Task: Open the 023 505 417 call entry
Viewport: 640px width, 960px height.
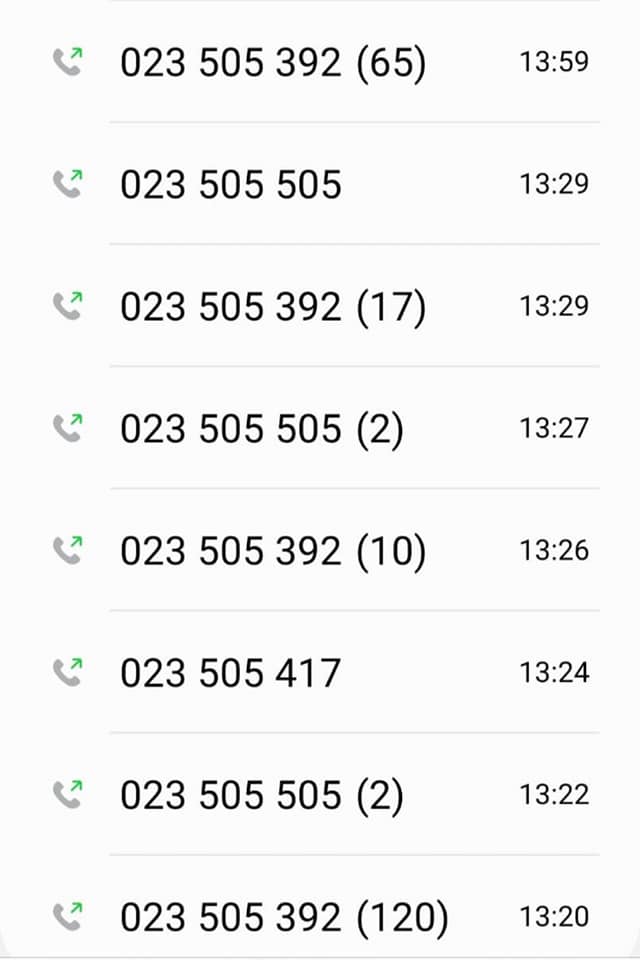Action: (x=231, y=673)
